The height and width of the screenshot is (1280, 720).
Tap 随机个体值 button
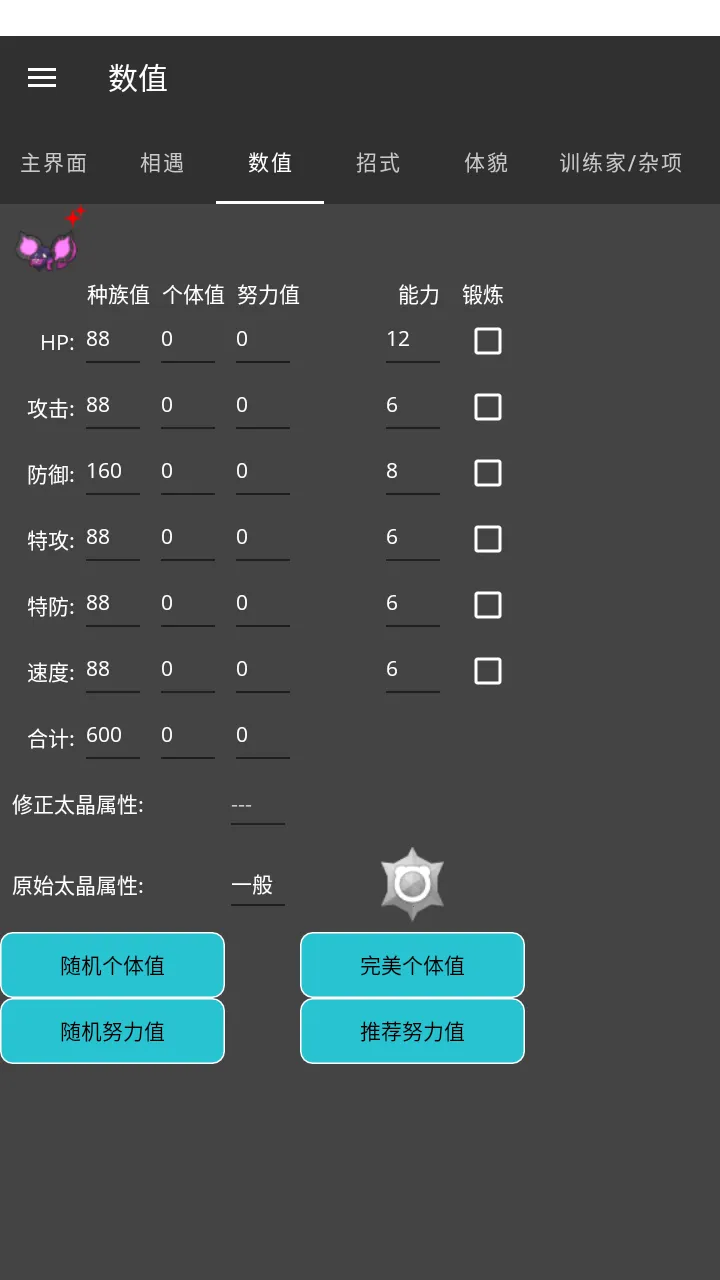[112, 966]
